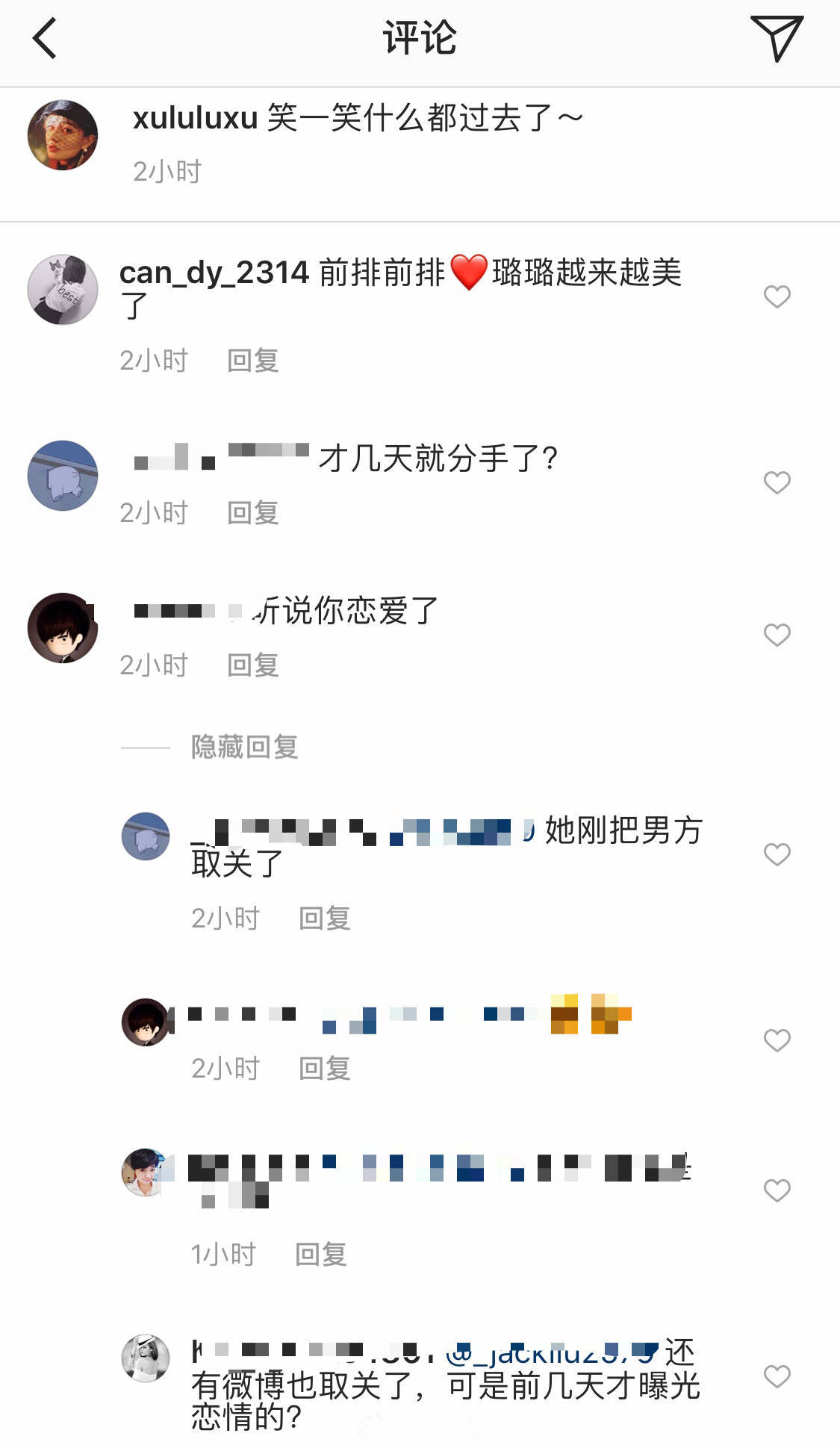Viewport: 840px width, 1448px height.
Task: Reply to the comment 才几天就分手了?
Action: pos(252,513)
